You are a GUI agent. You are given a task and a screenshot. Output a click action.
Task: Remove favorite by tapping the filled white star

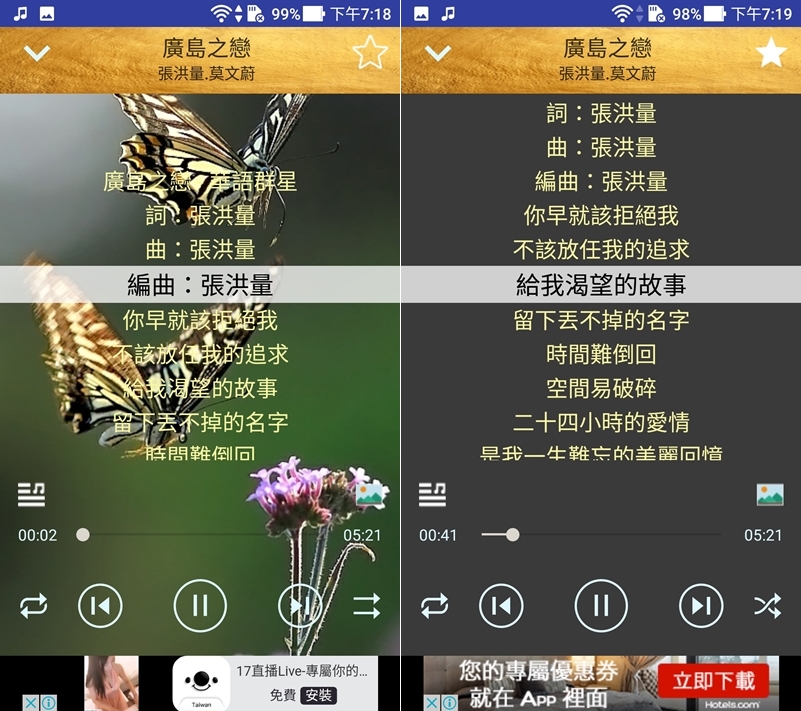(x=770, y=53)
